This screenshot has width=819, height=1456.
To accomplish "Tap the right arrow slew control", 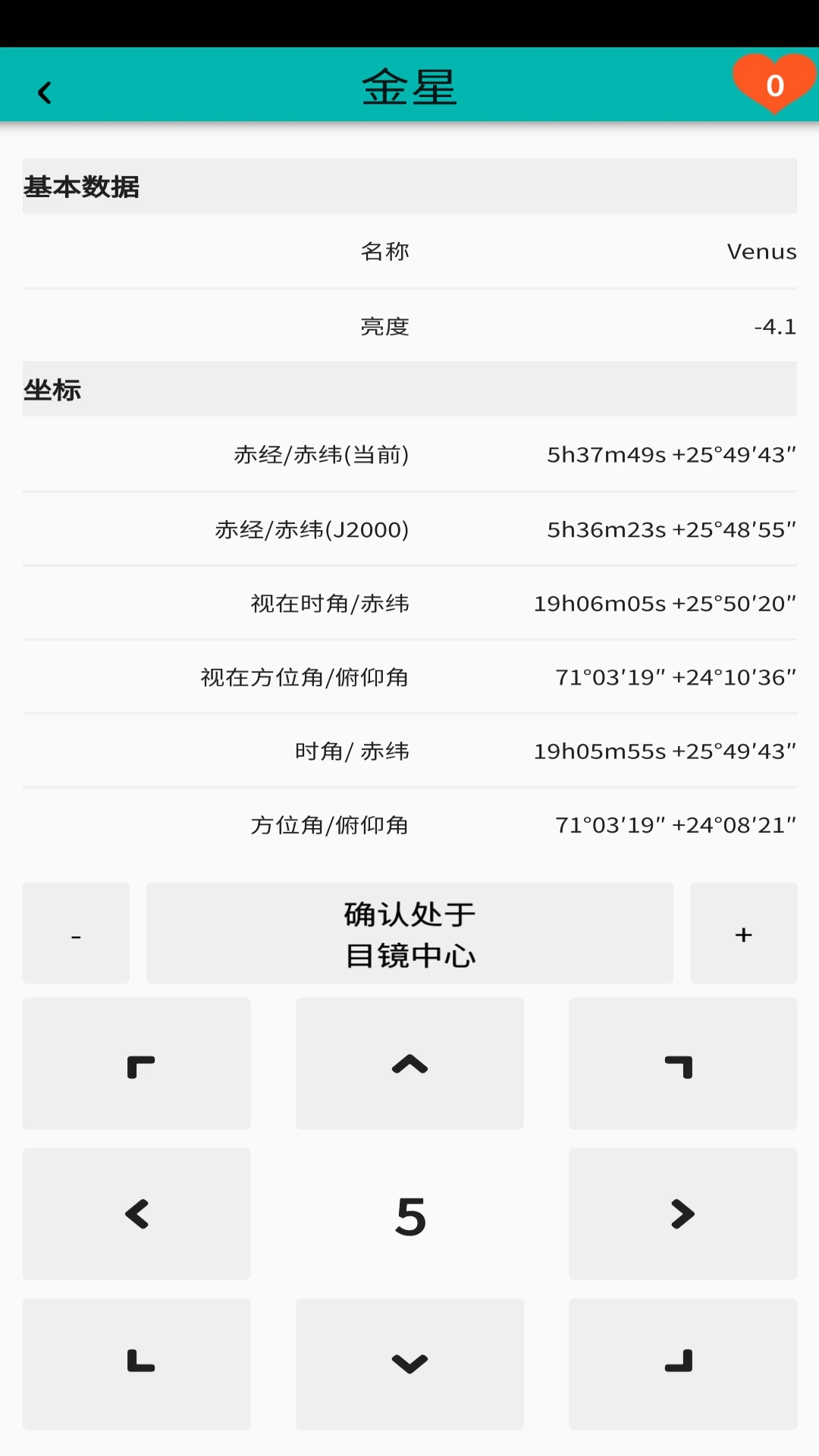I will [682, 1213].
